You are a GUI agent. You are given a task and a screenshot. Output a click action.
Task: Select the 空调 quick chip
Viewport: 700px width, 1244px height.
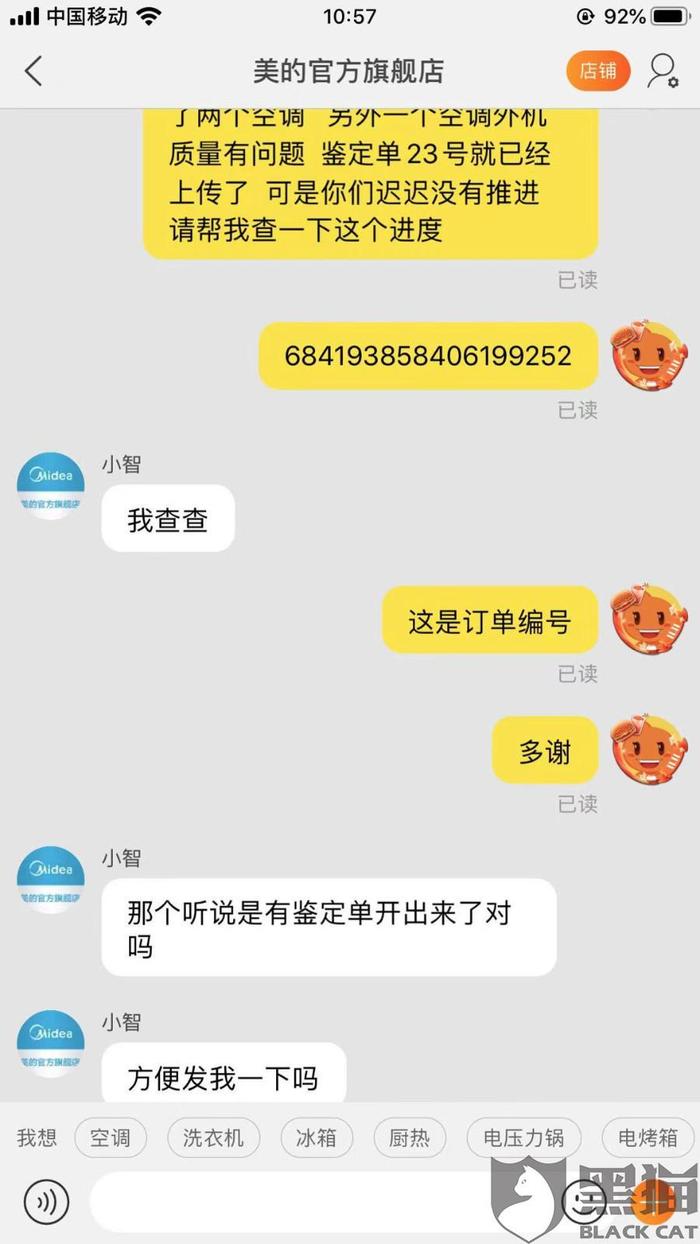(110, 1138)
